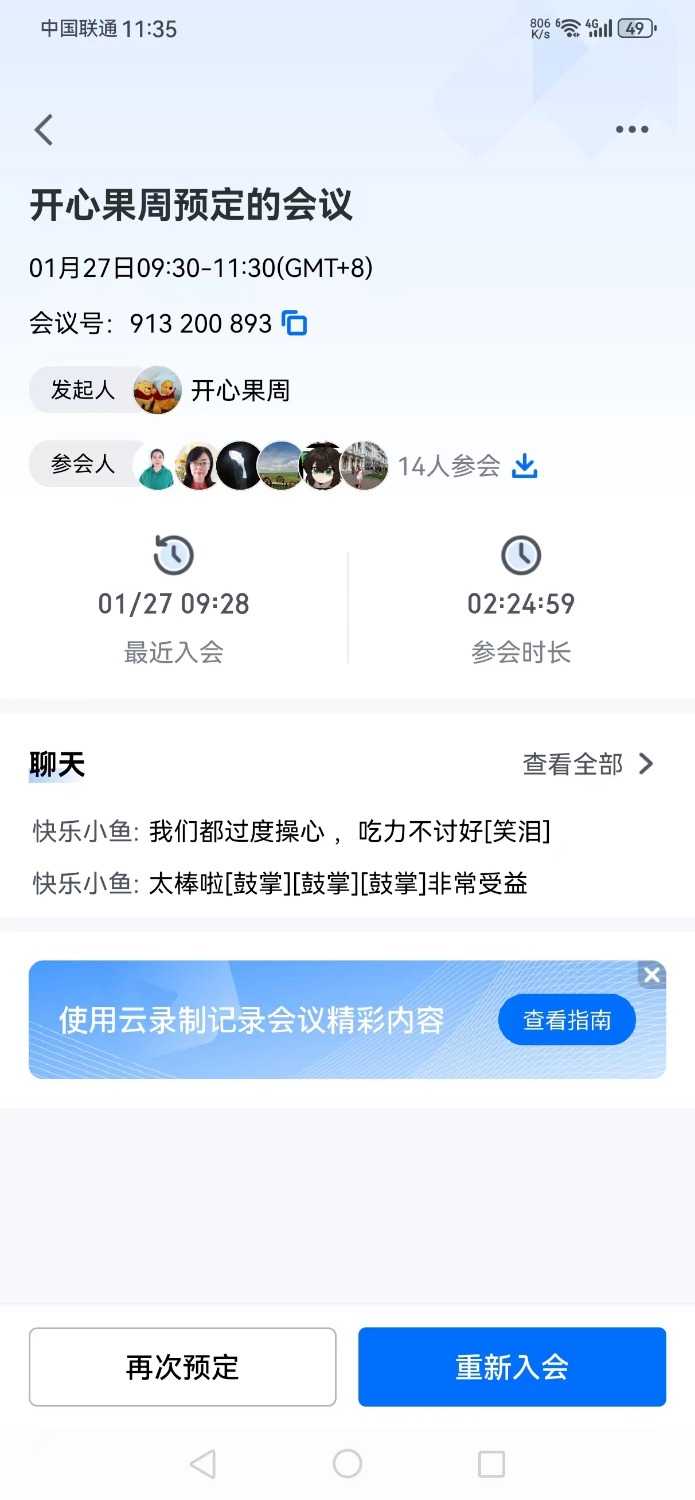Viewport: 695px width, 1500px height.
Task: Download the 14-participant attendee list
Action: 525,466
